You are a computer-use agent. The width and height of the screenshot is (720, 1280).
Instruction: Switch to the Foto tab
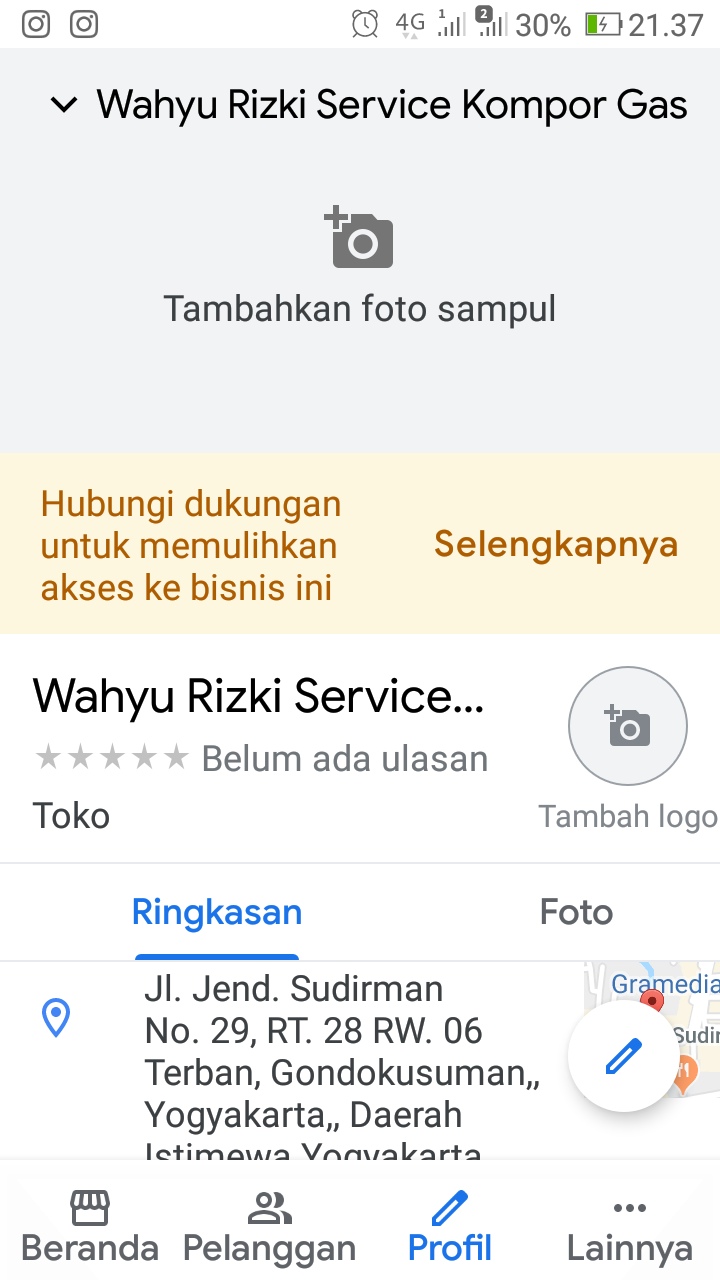576,912
